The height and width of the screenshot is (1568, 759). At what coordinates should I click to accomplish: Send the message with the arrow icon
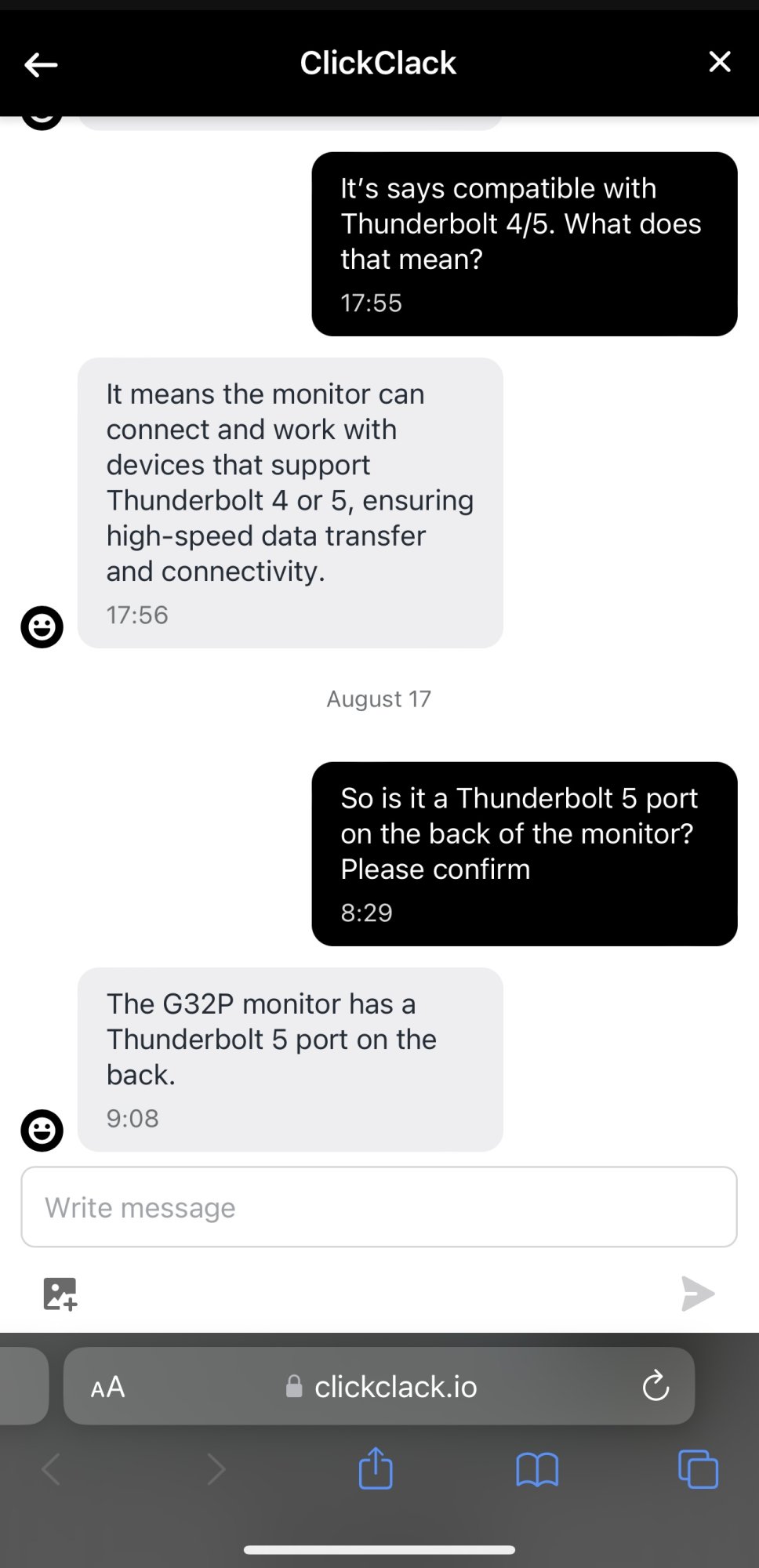click(x=697, y=1294)
